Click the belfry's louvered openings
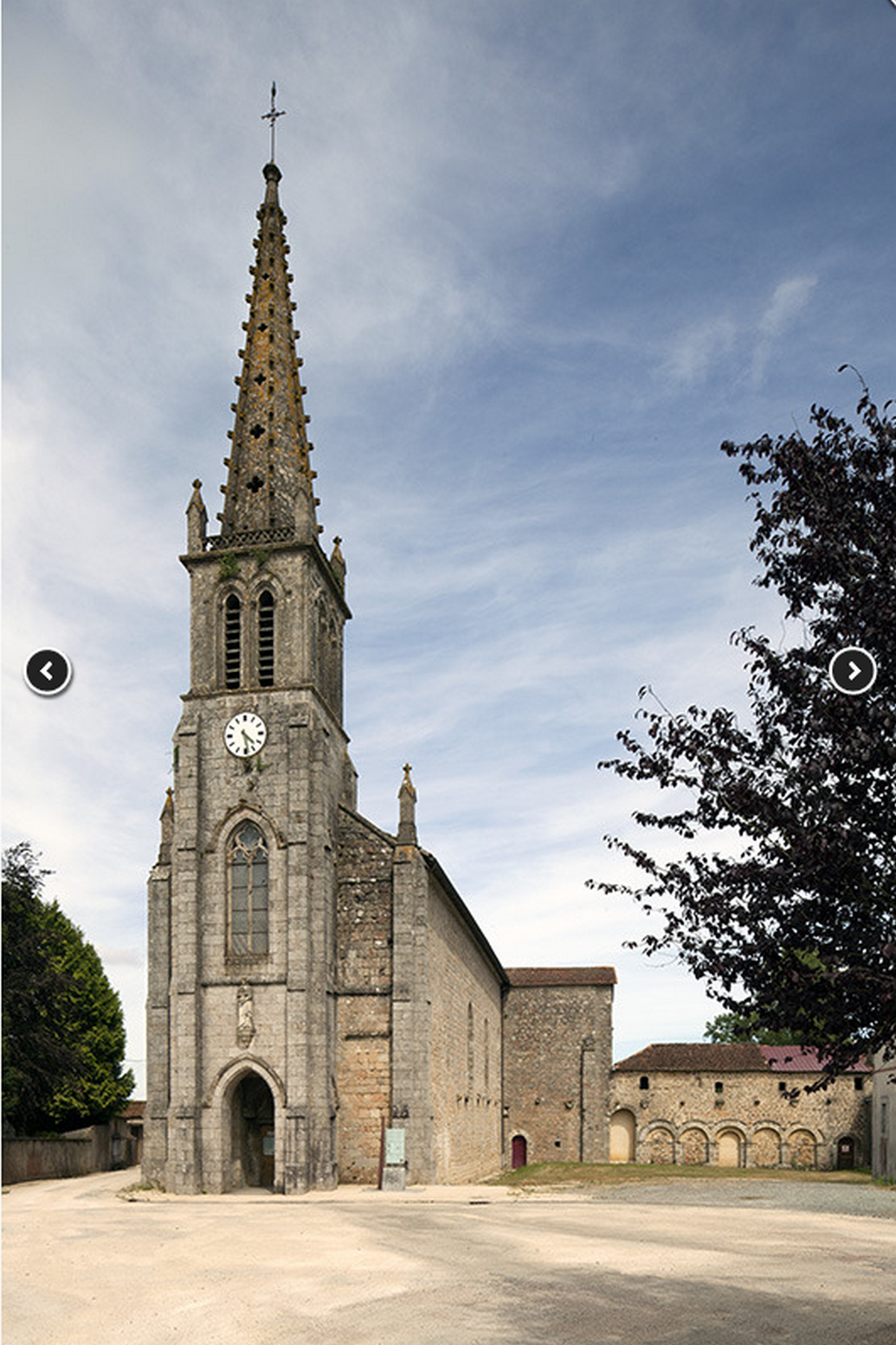Viewport: 896px width, 1345px height. tap(250, 642)
